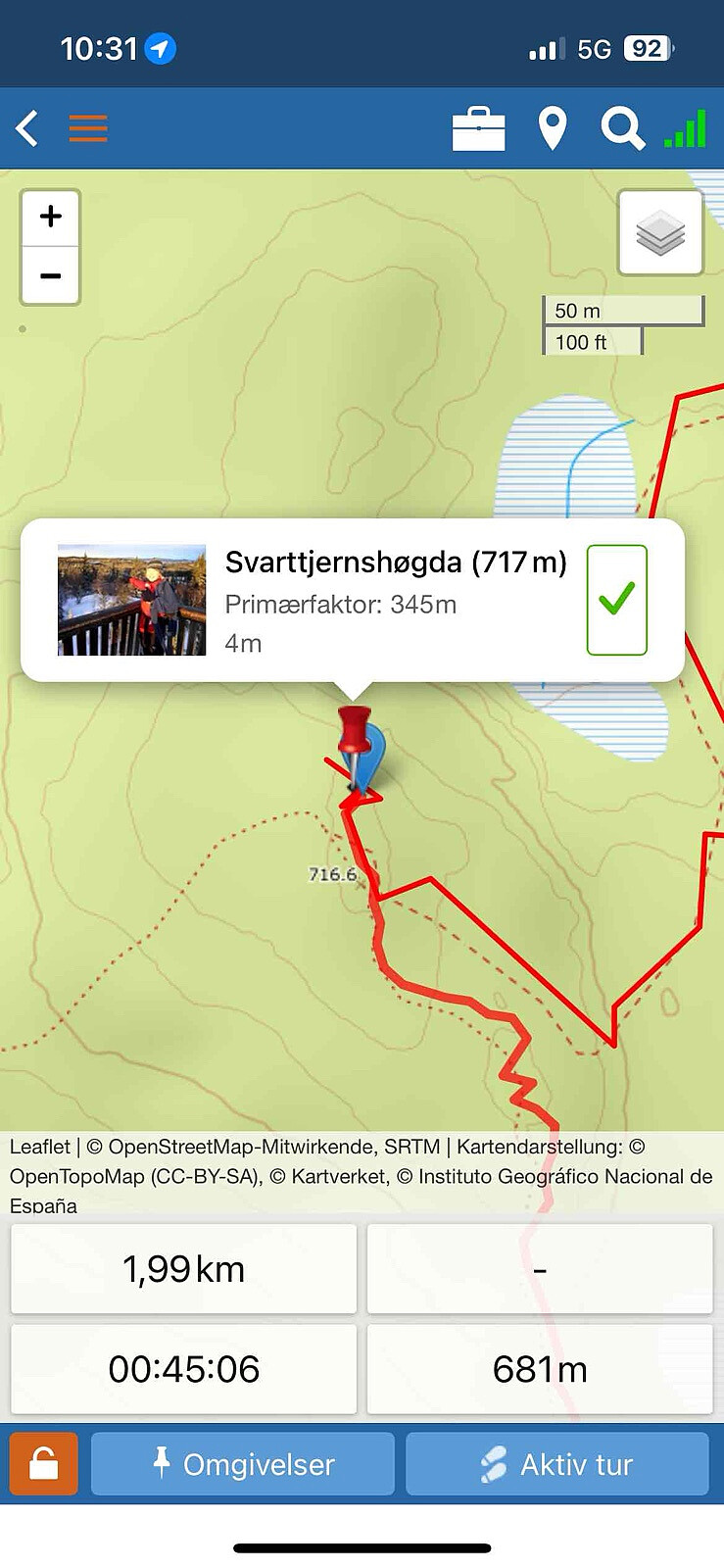Open the orange hamburger menu

(x=88, y=128)
